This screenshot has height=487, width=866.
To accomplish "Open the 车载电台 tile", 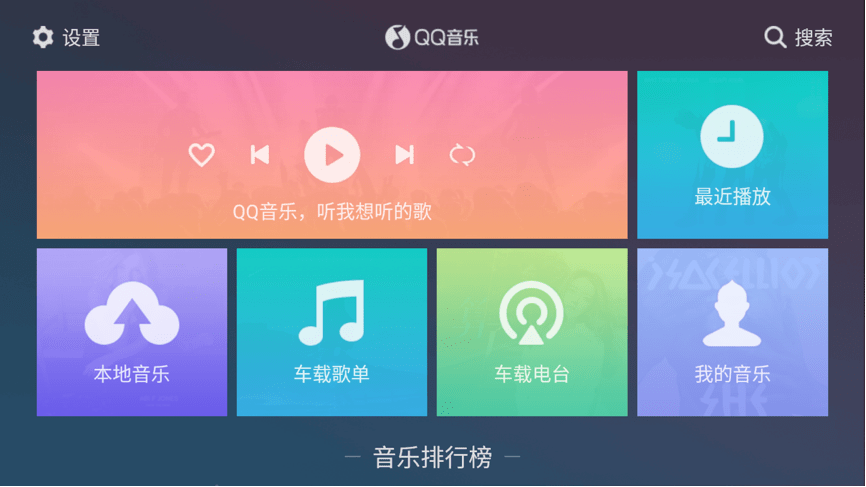I will [x=532, y=332].
